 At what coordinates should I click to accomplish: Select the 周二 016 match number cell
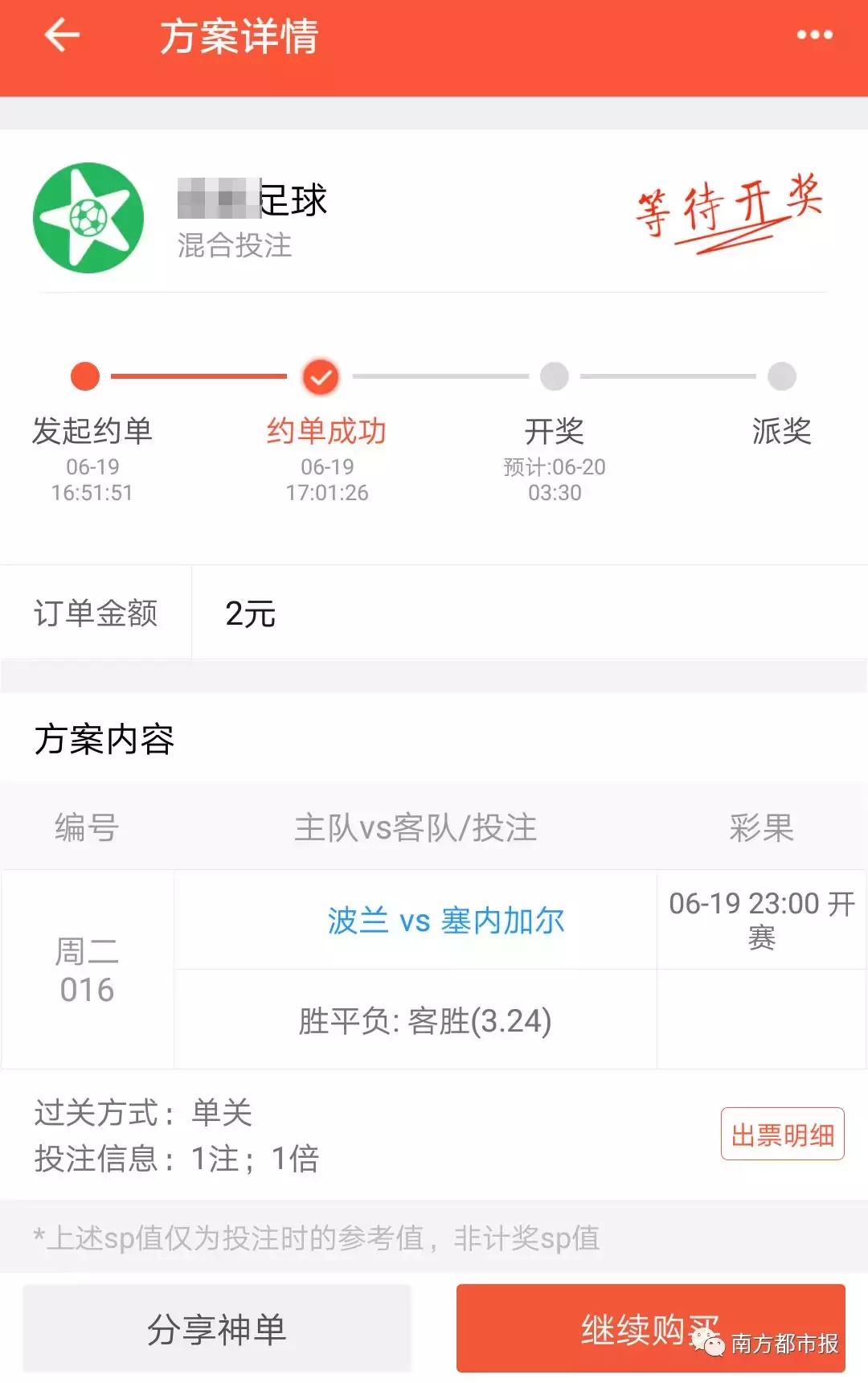point(87,971)
